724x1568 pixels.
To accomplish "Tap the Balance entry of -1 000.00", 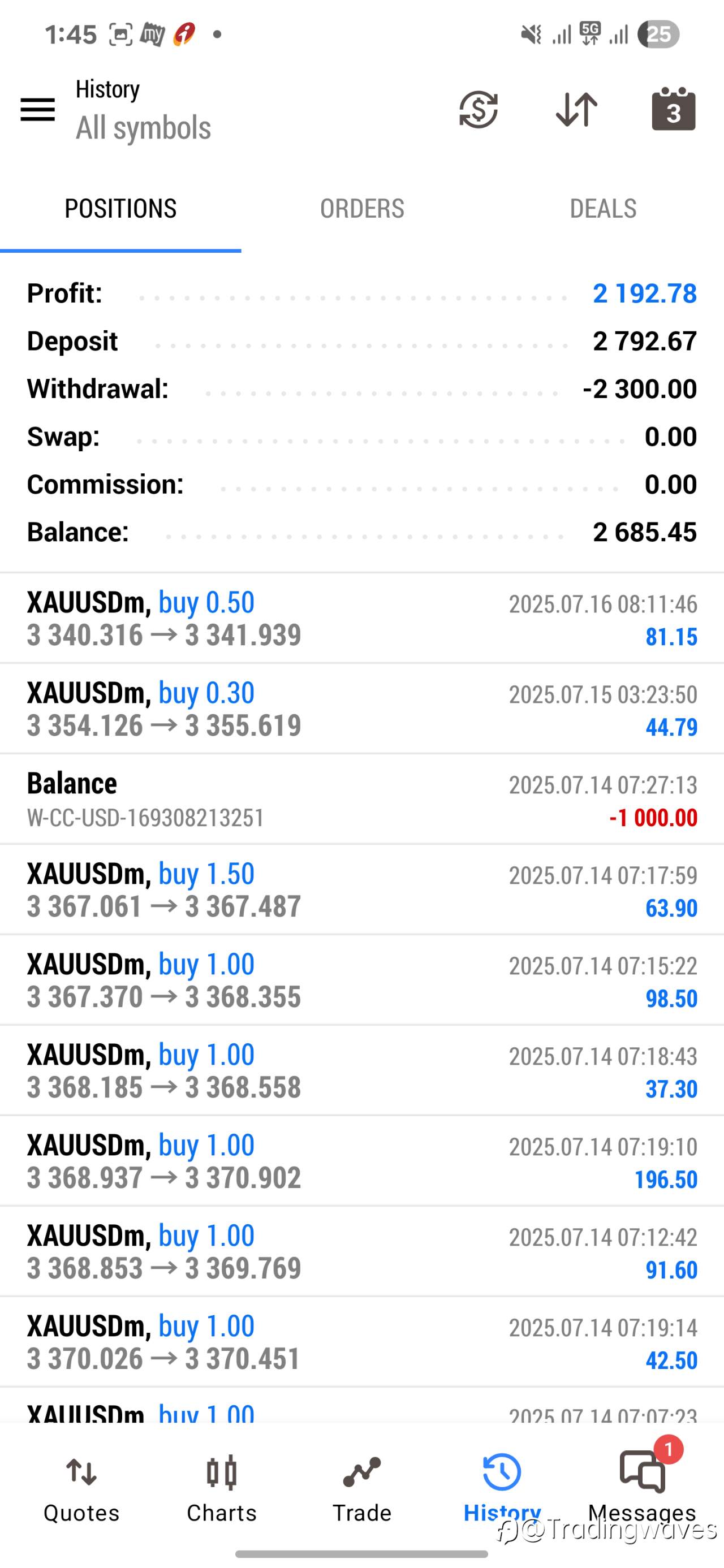I will 361,799.
